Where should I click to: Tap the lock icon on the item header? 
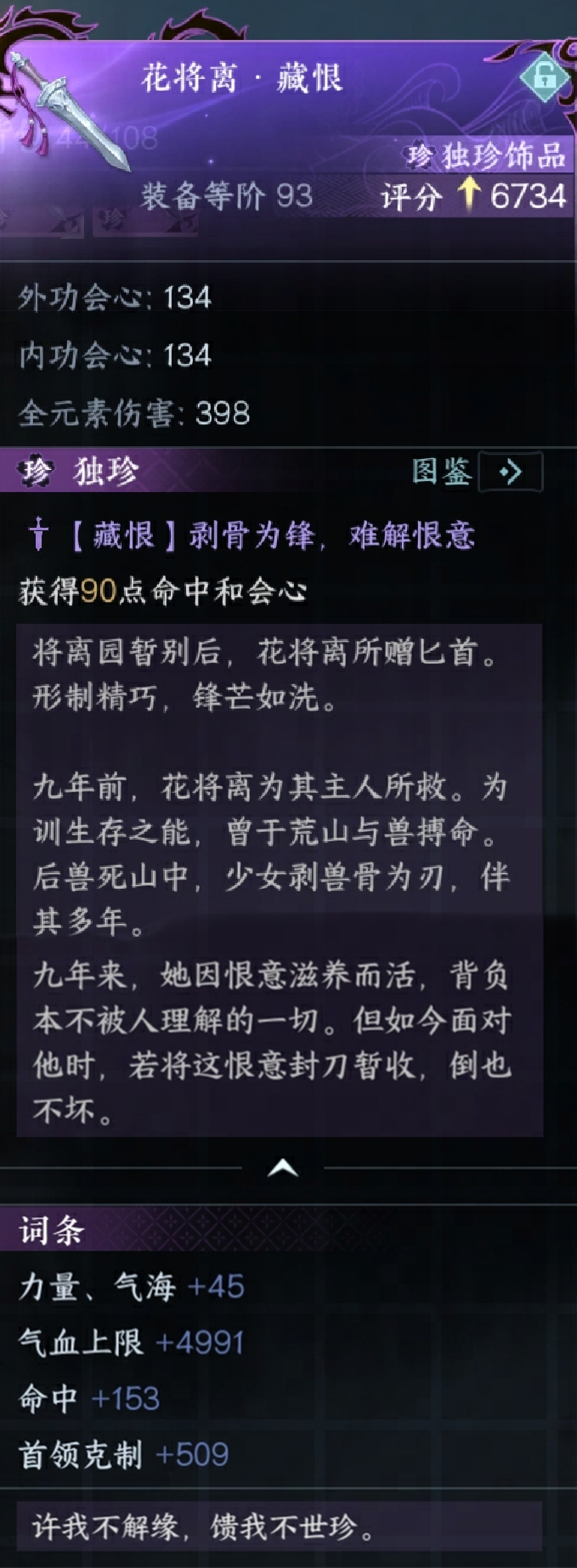click(x=545, y=76)
